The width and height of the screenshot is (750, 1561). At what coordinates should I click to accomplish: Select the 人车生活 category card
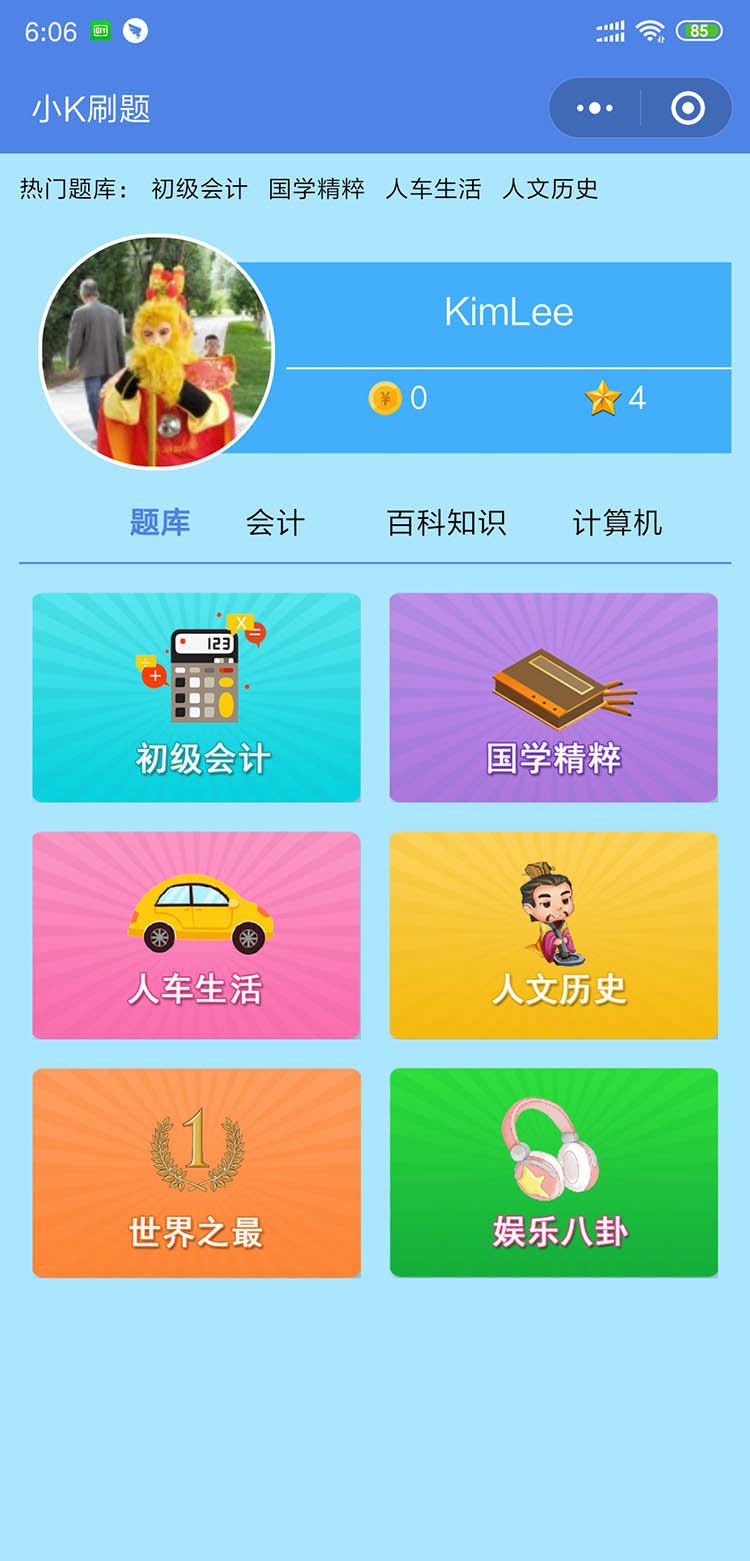(195, 934)
